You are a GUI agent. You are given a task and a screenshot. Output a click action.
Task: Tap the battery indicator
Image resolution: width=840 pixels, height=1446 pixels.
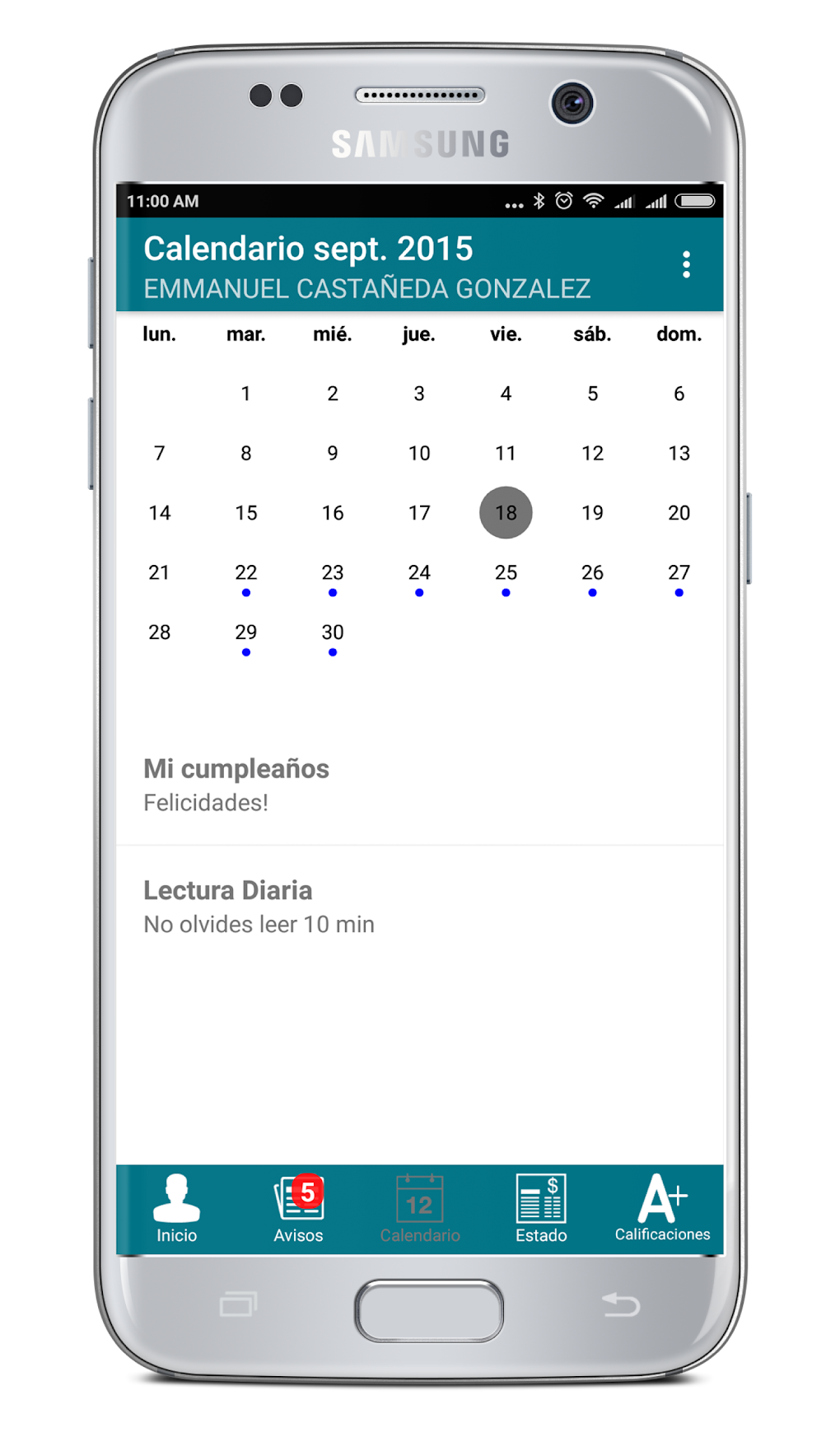(x=696, y=201)
